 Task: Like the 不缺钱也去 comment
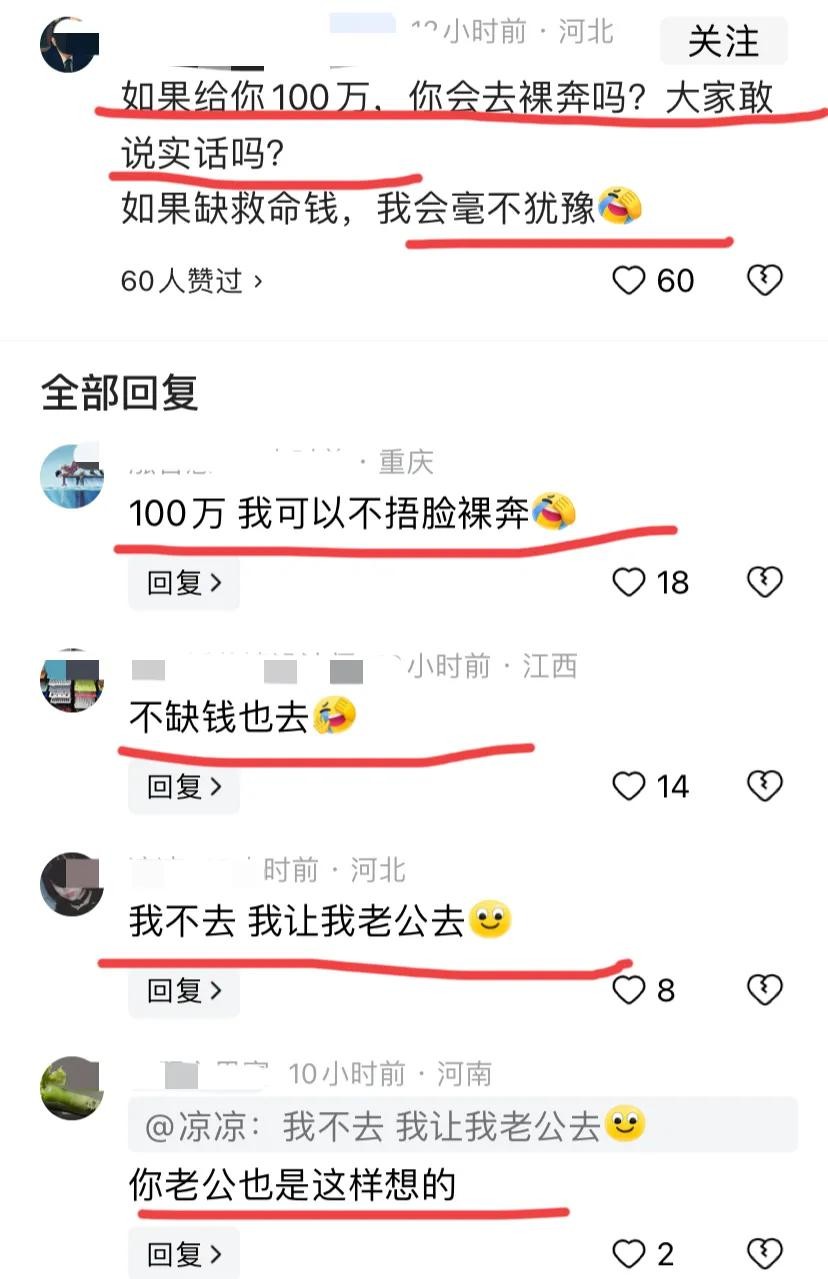point(629,787)
